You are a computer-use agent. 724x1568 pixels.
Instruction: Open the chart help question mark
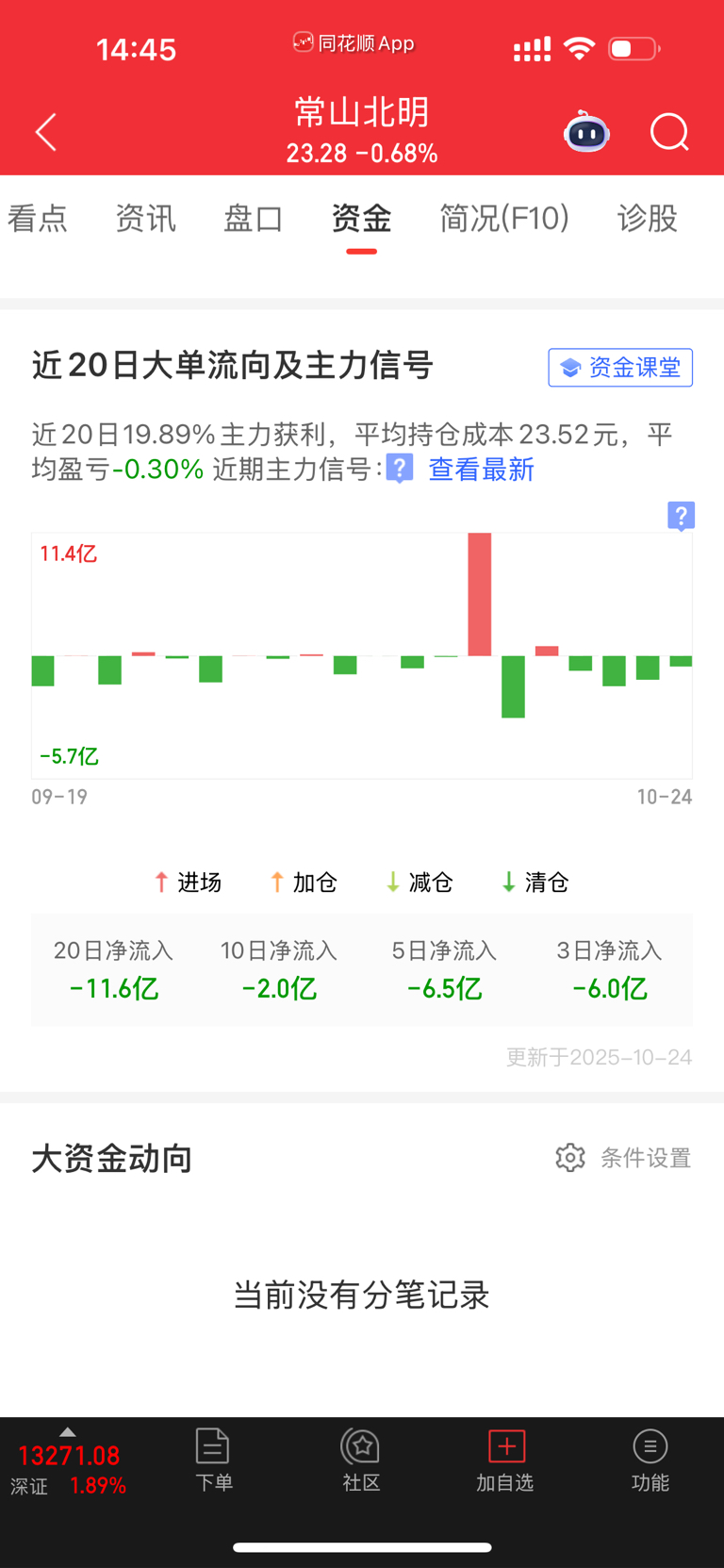pos(681,516)
